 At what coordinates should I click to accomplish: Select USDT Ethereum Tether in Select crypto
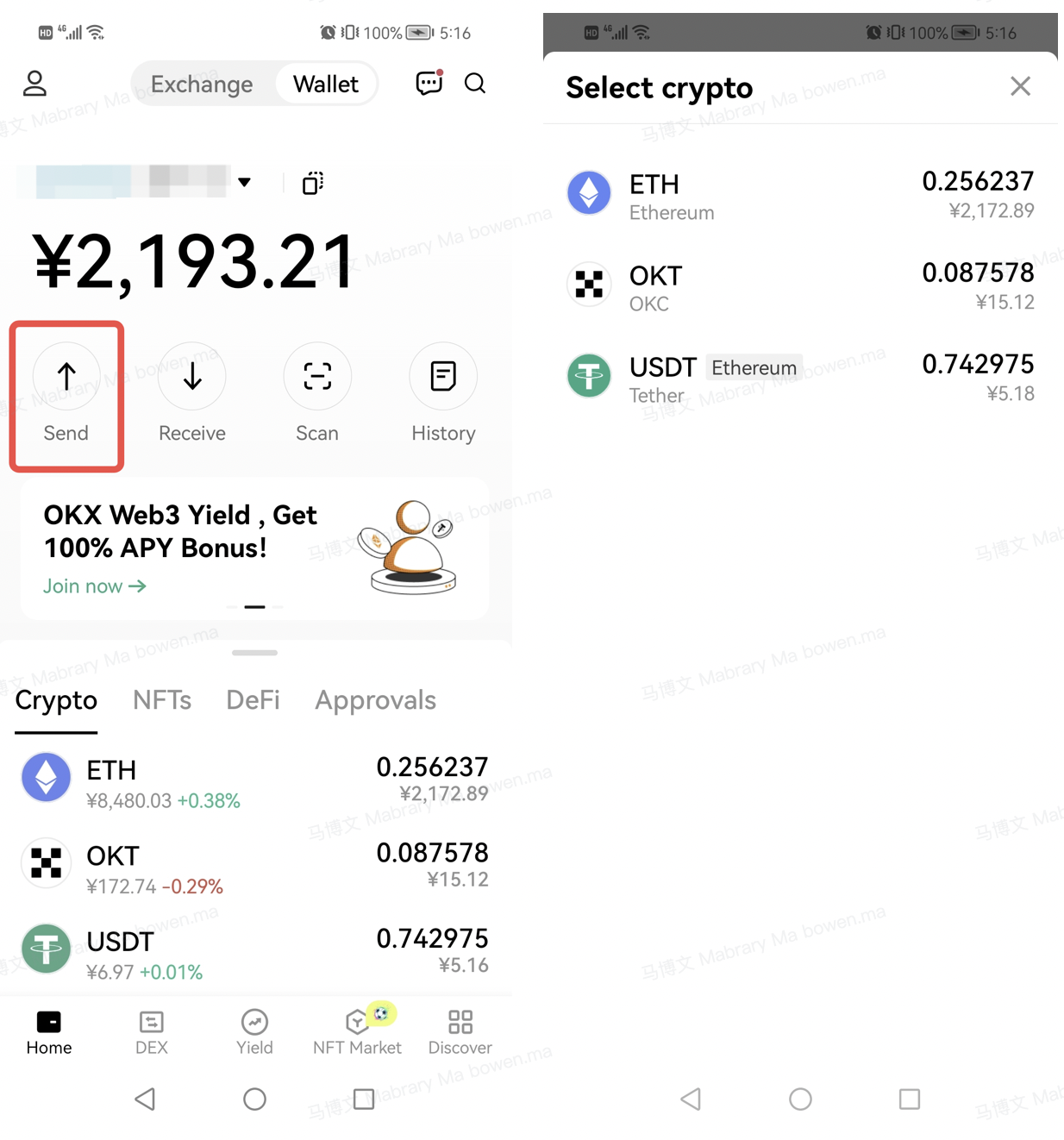pyautogui.click(x=799, y=378)
